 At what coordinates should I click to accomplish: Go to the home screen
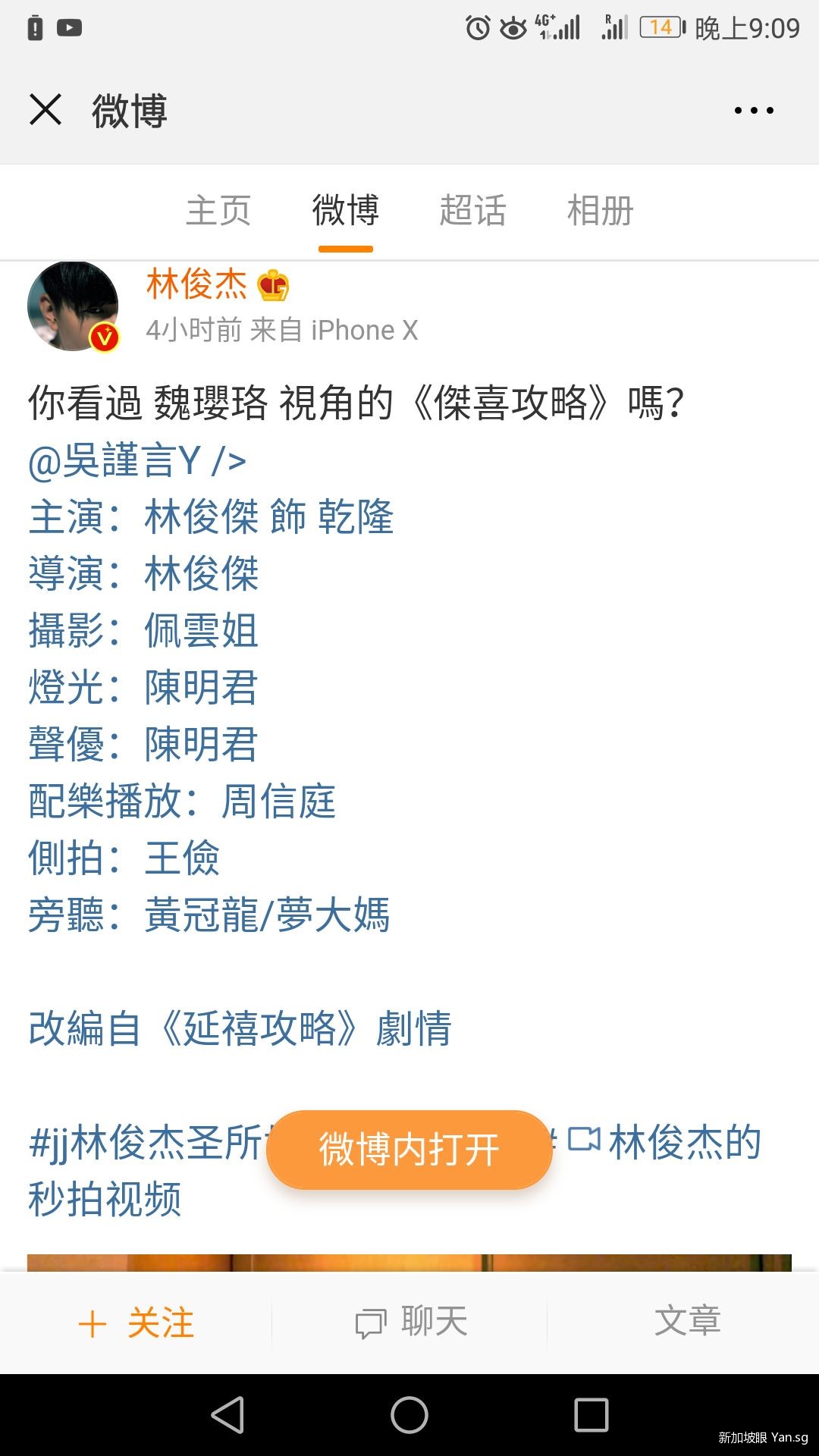[409, 1415]
